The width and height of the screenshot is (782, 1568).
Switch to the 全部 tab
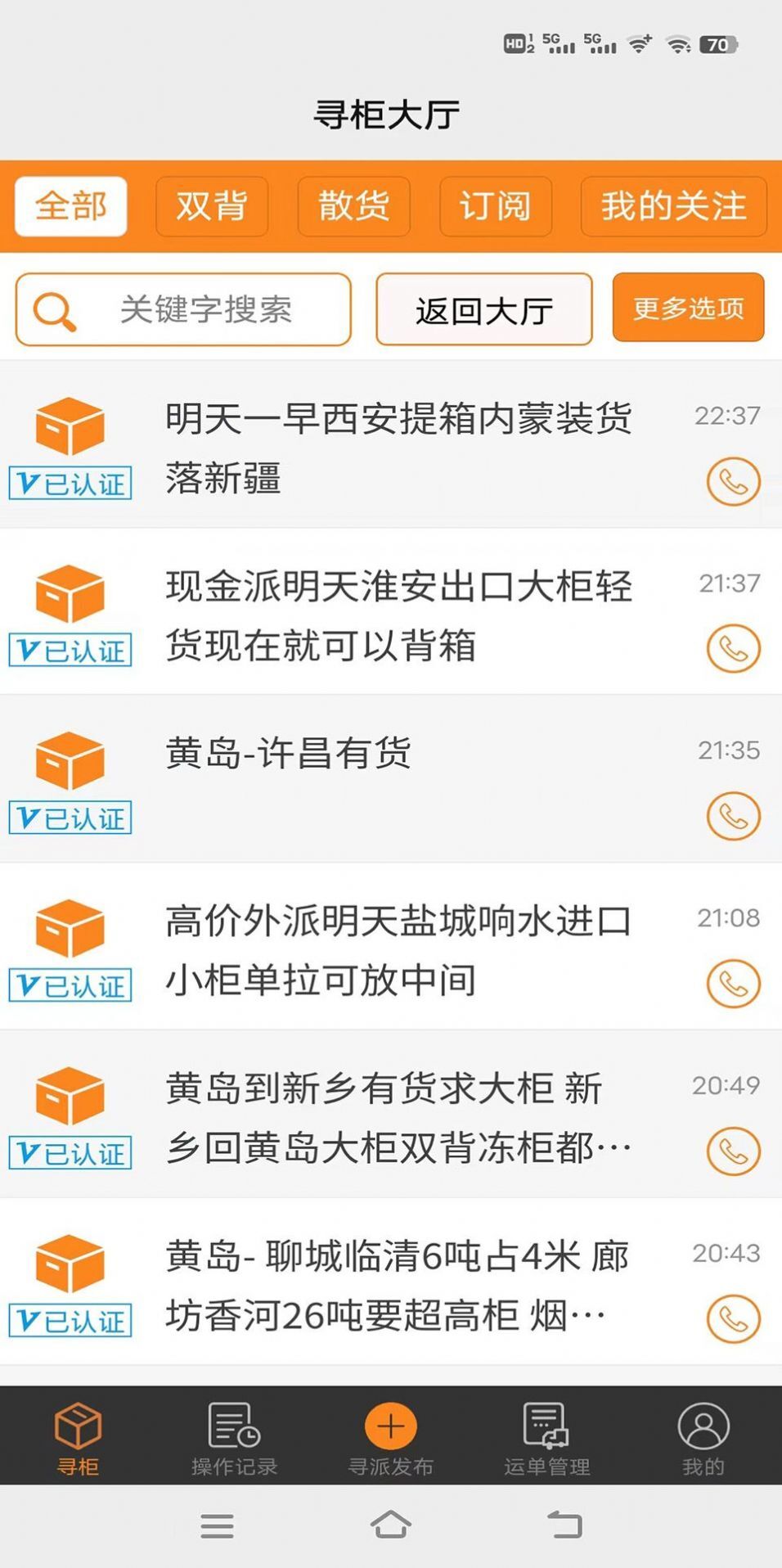click(x=70, y=206)
